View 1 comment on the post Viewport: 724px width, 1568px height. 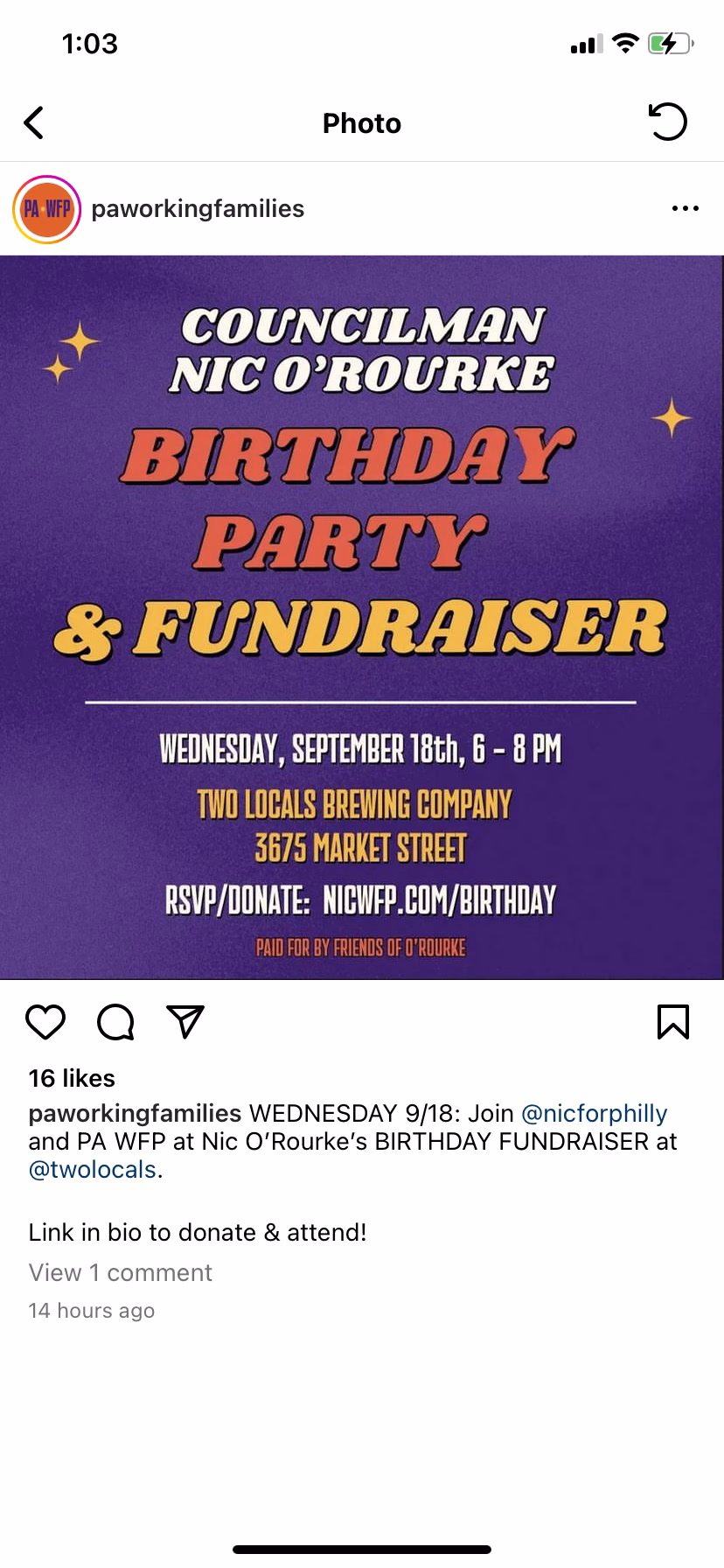(x=120, y=1272)
